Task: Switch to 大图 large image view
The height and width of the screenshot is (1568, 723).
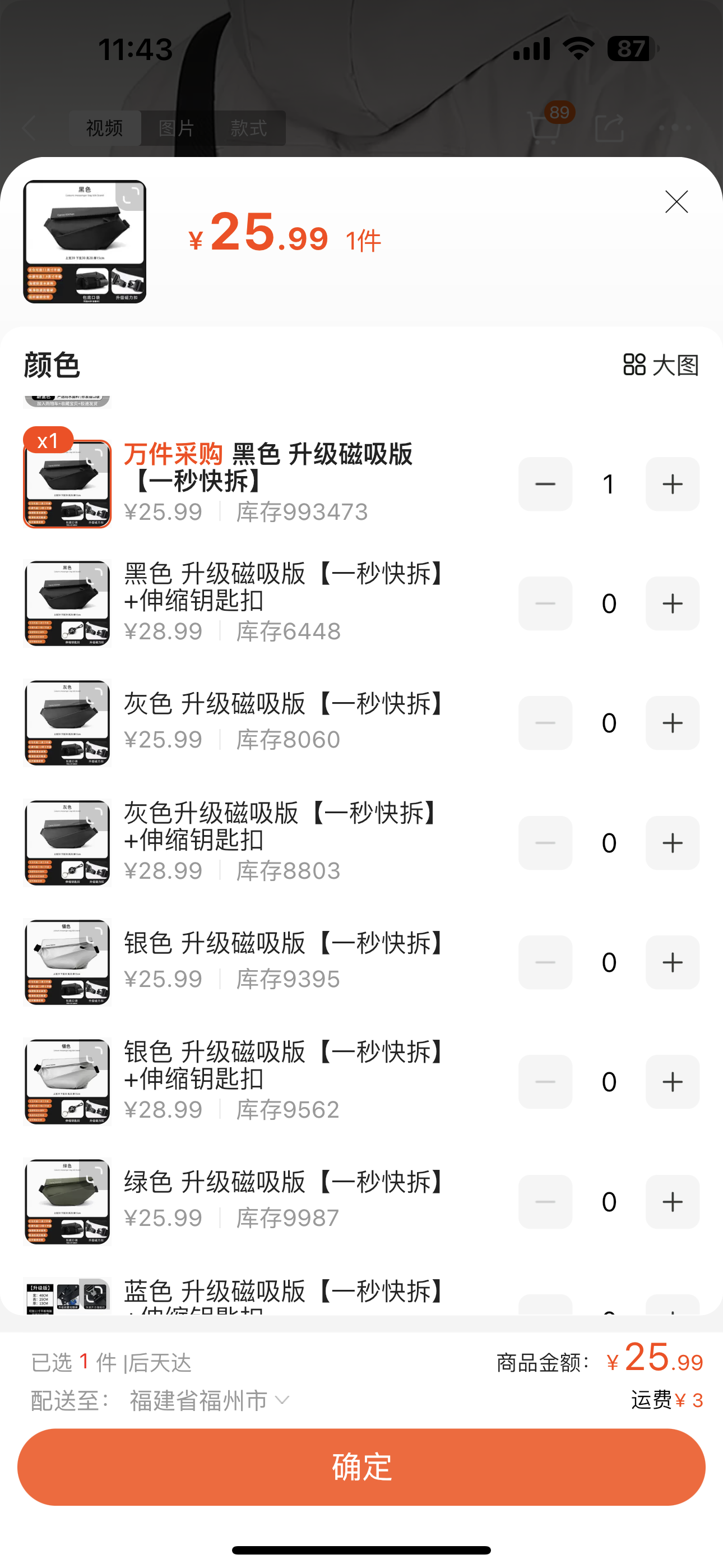Action: [661, 365]
